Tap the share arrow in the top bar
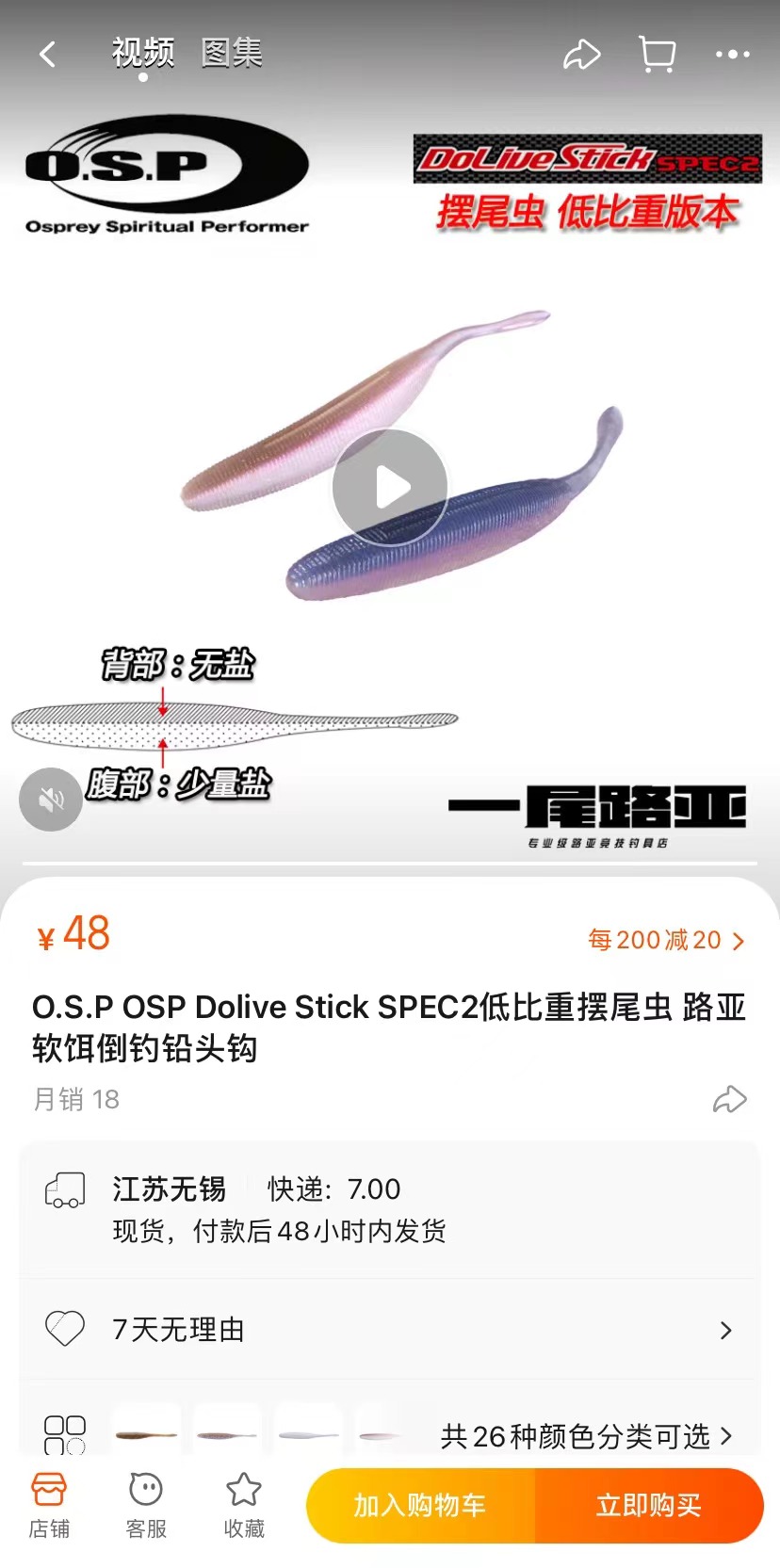The width and height of the screenshot is (780, 1568). click(x=581, y=55)
